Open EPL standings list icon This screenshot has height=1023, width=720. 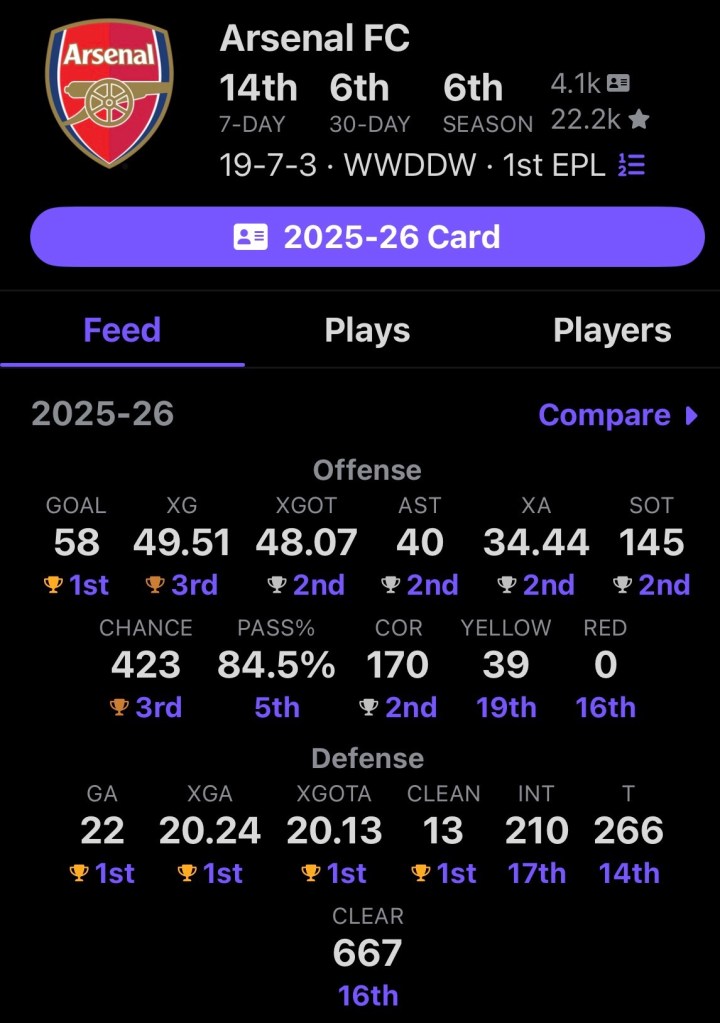[631, 165]
